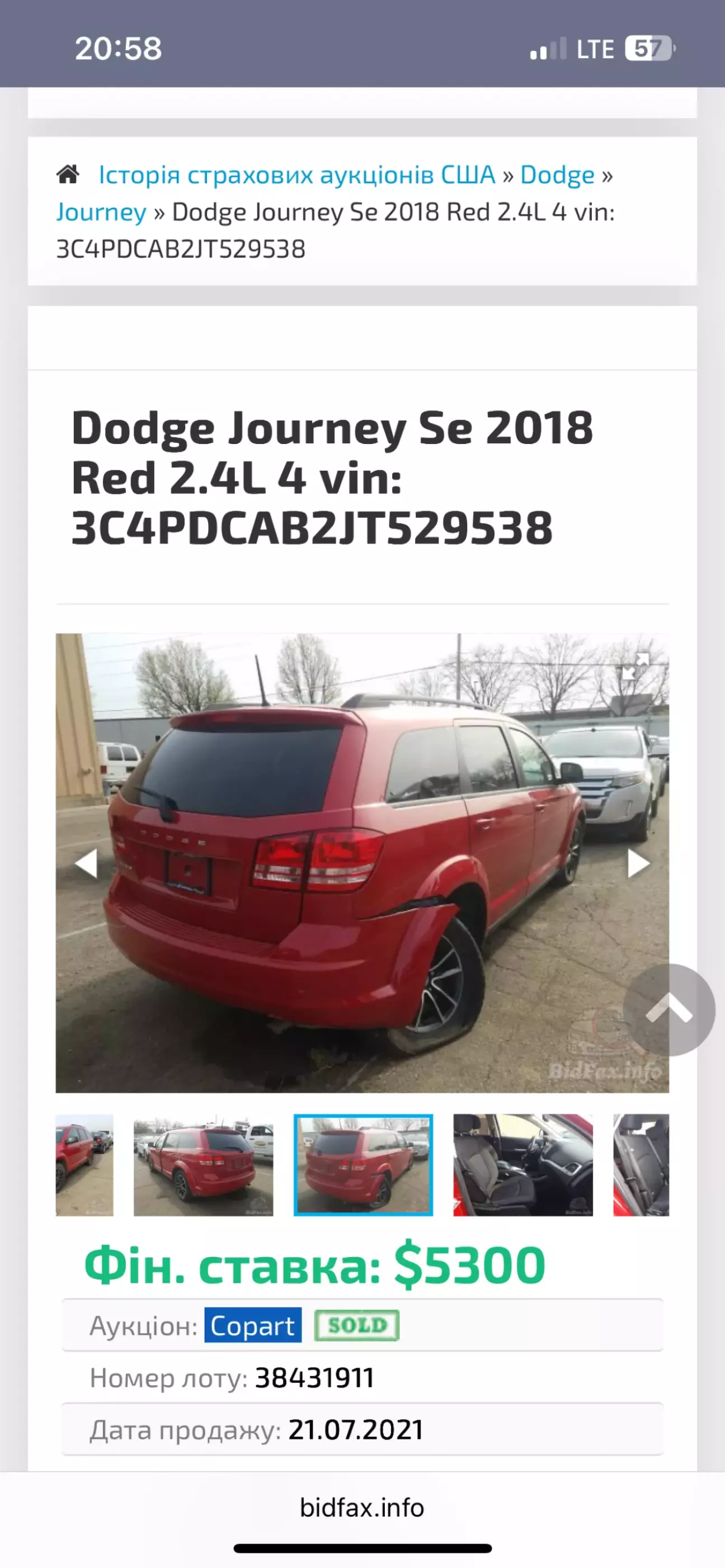Open the Dodge breadcrumb link
Image resolution: width=725 pixels, height=1568 pixels.
(557, 175)
